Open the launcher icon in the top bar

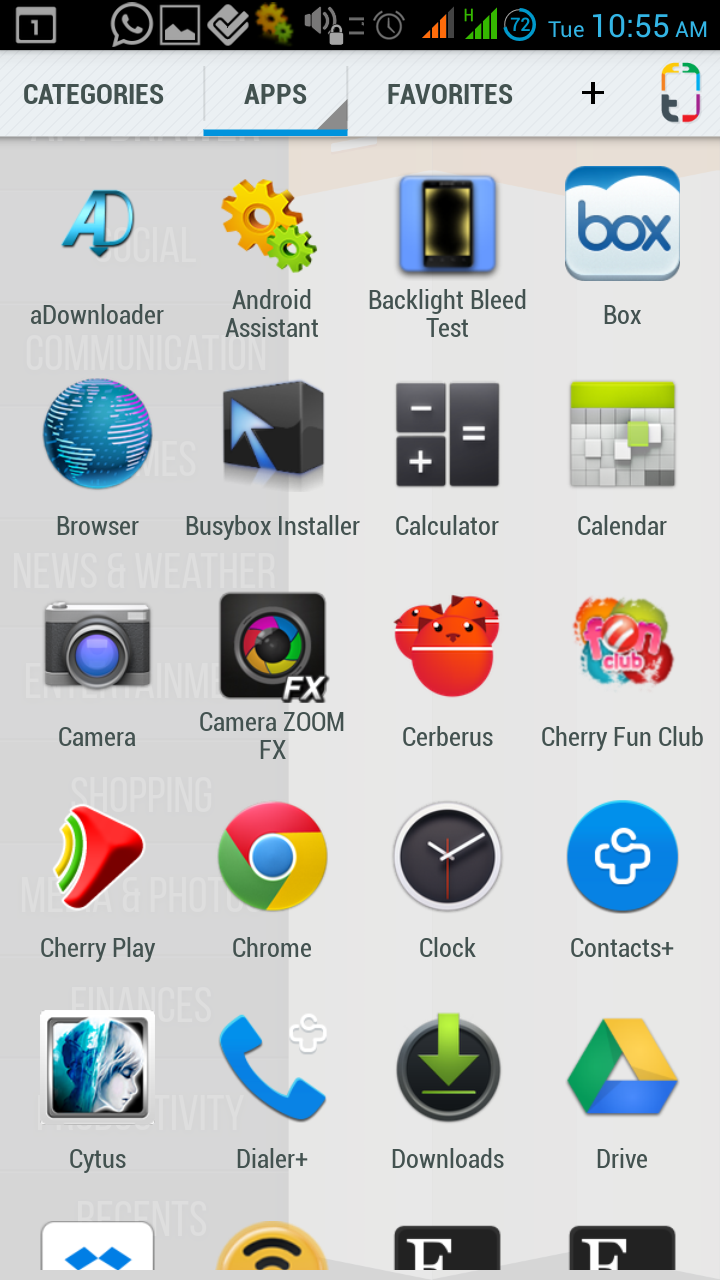(680, 93)
